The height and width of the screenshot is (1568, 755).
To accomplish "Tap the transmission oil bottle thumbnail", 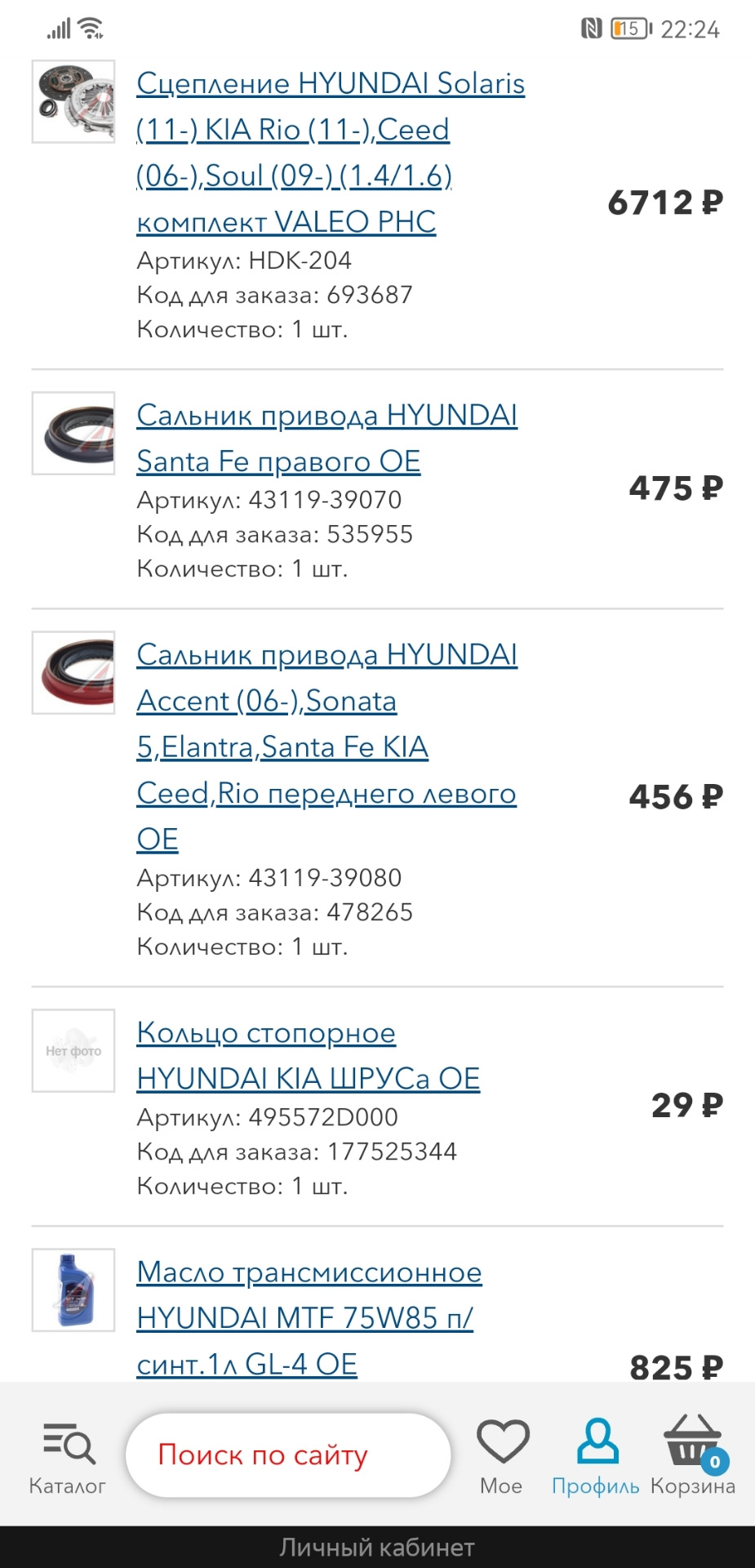I will pyautogui.click(x=73, y=1290).
